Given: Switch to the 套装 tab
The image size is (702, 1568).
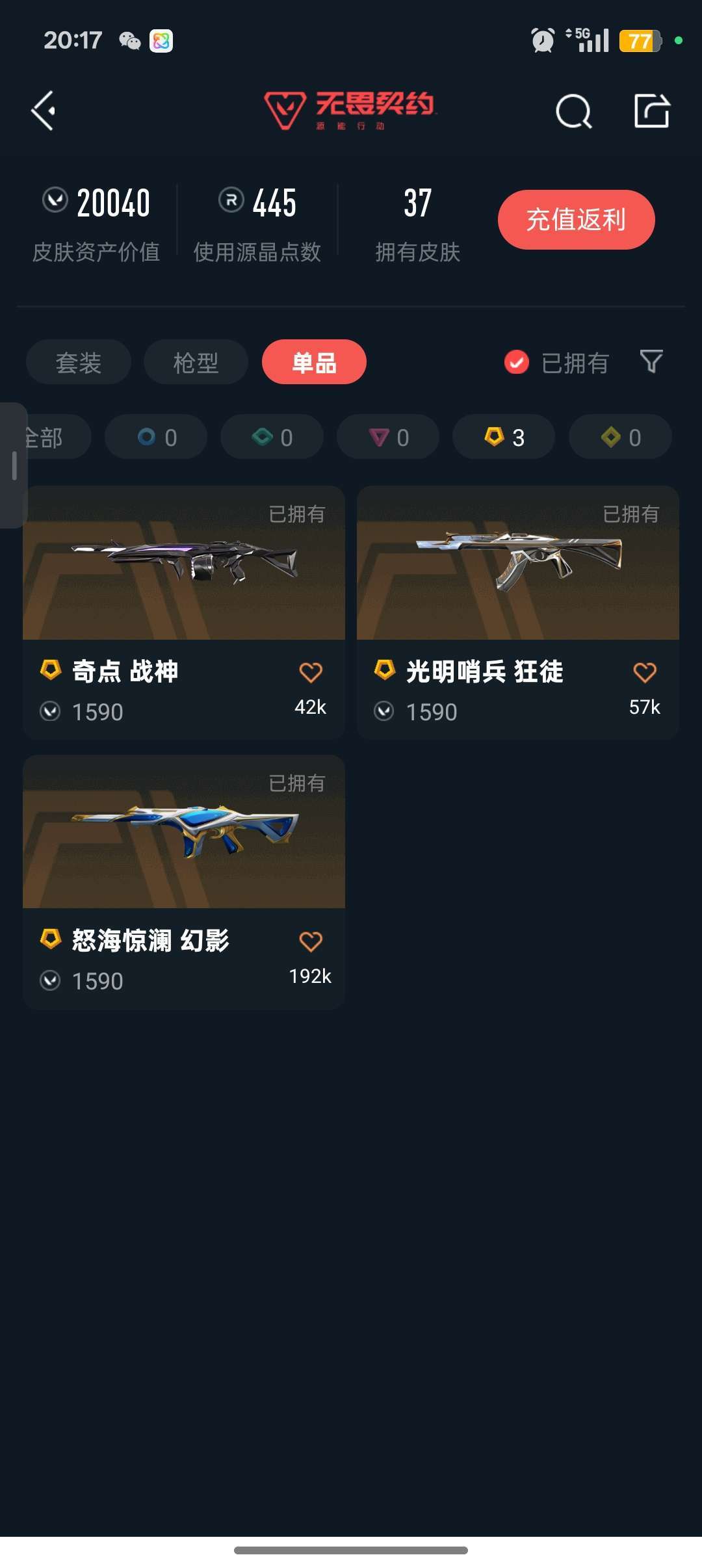Looking at the screenshot, I should click(79, 362).
